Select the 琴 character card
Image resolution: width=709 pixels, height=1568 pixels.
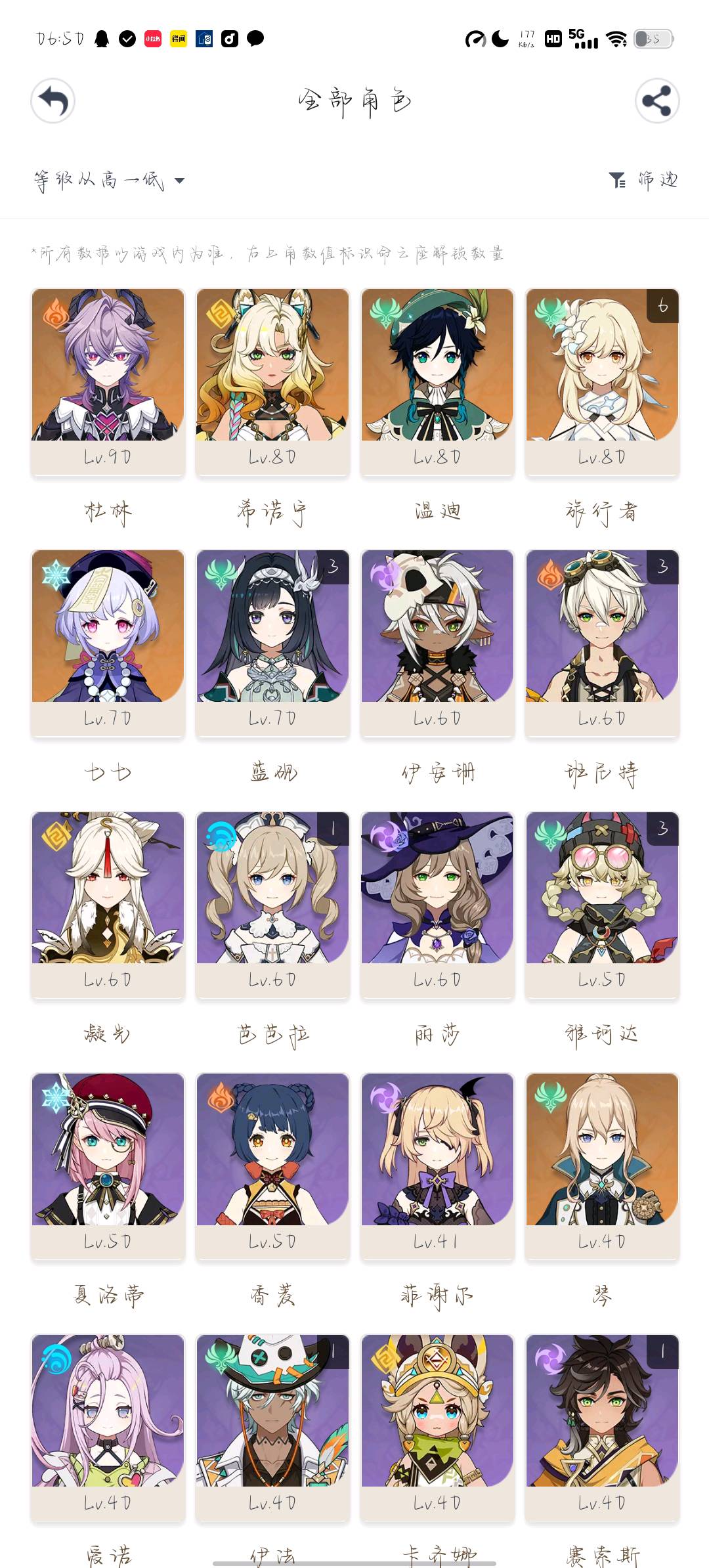602,1165
